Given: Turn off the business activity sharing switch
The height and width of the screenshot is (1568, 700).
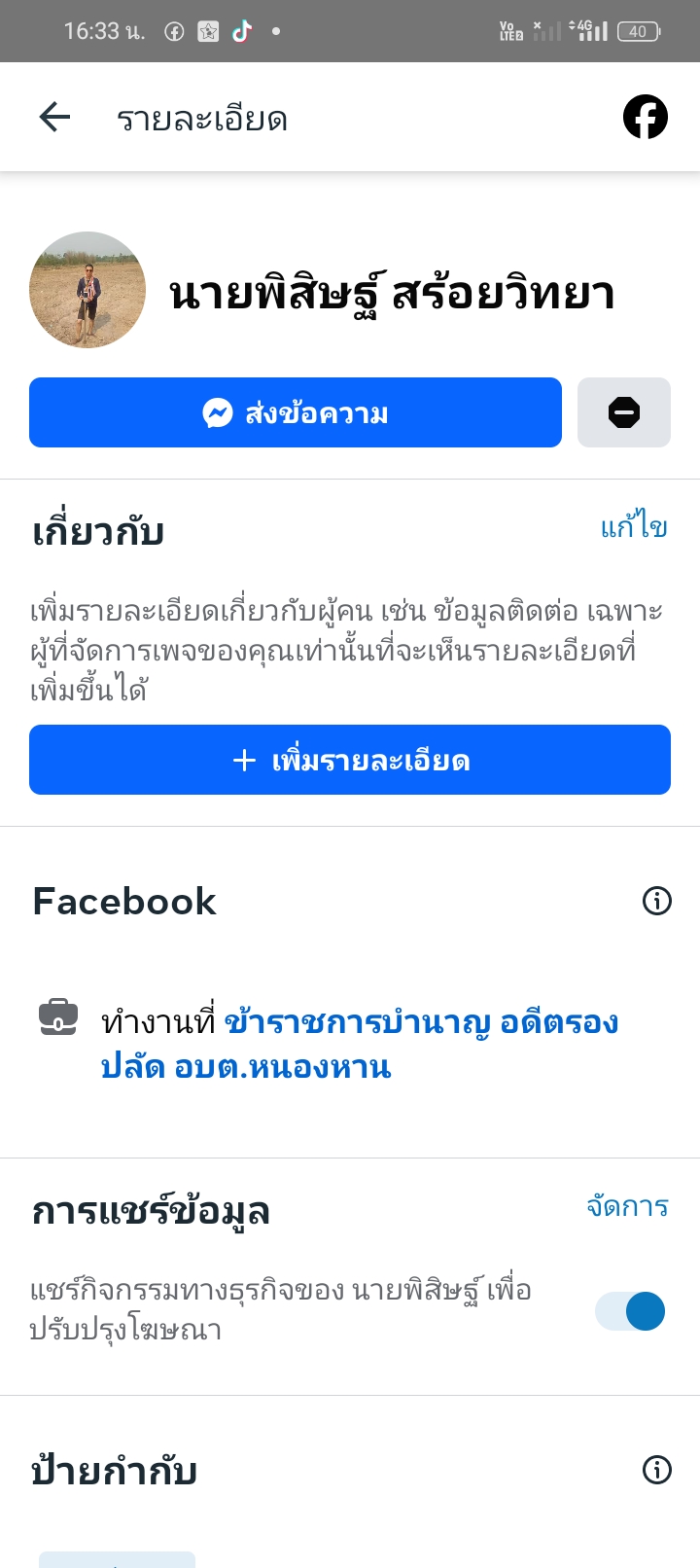Looking at the screenshot, I should 630,1311.
